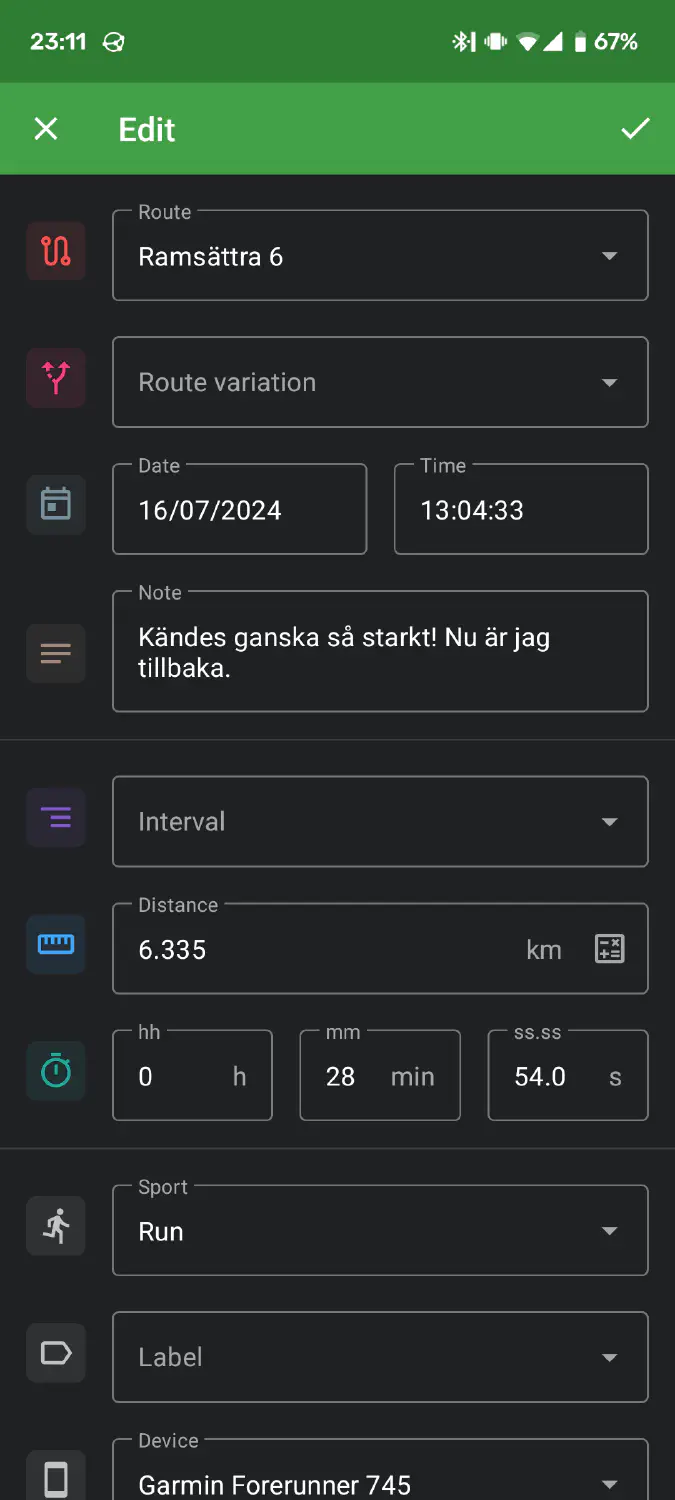Viewport: 675px width, 1500px height.
Task: Focus the hh hours field
Action: point(192,1075)
